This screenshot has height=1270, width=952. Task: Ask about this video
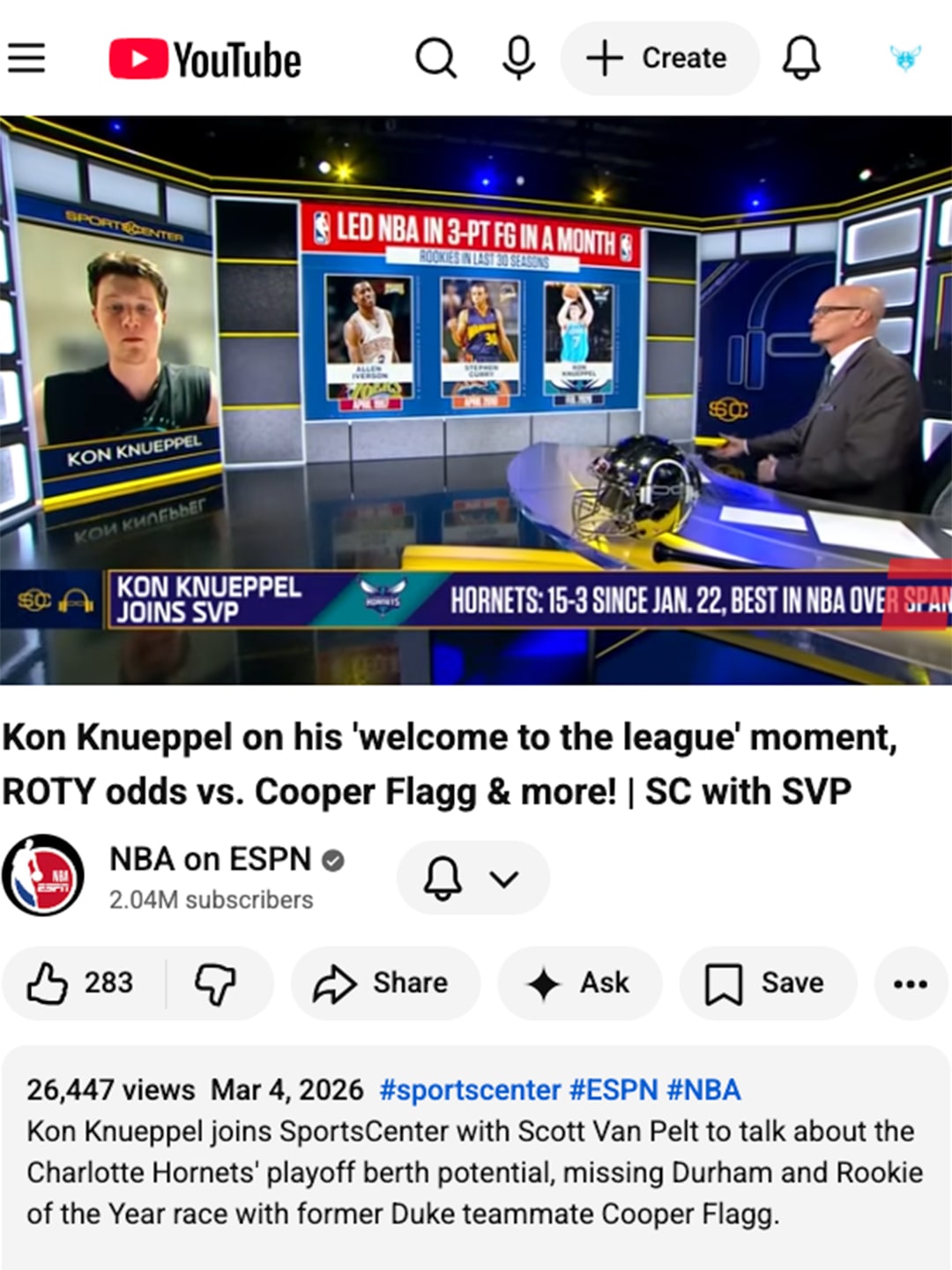(579, 982)
